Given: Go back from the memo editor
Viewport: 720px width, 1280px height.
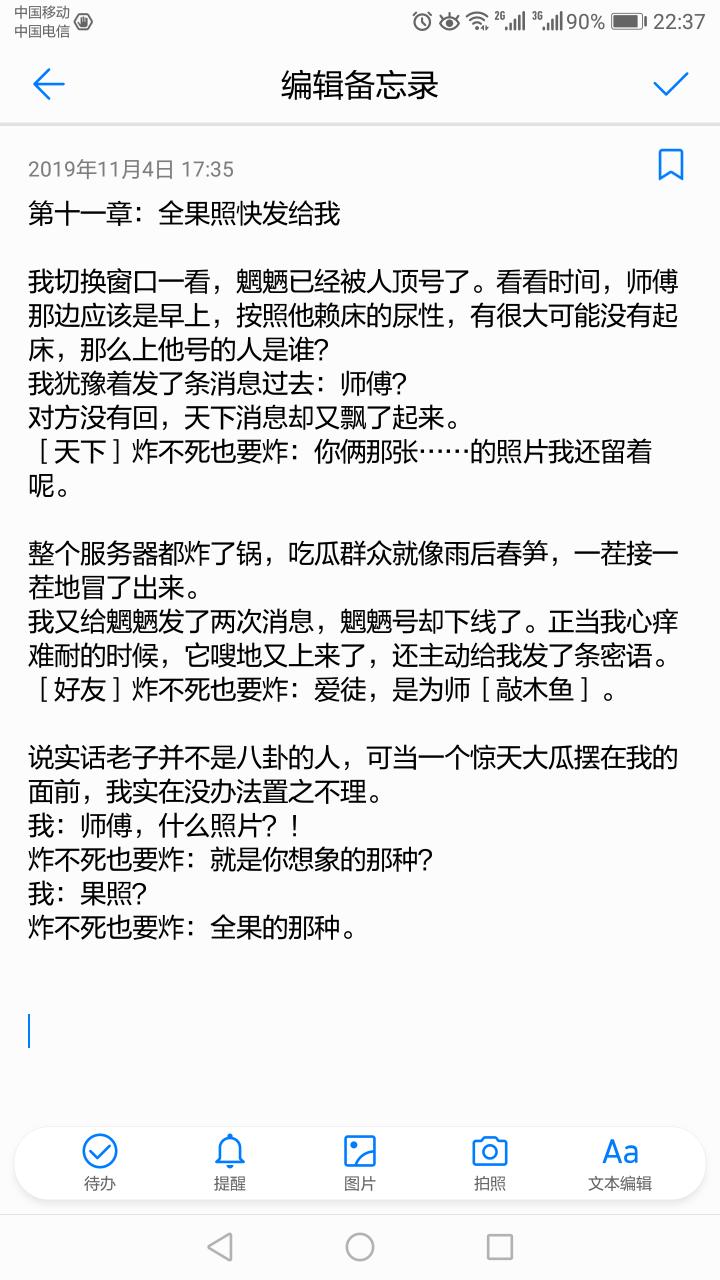Looking at the screenshot, I should click(x=48, y=85).
